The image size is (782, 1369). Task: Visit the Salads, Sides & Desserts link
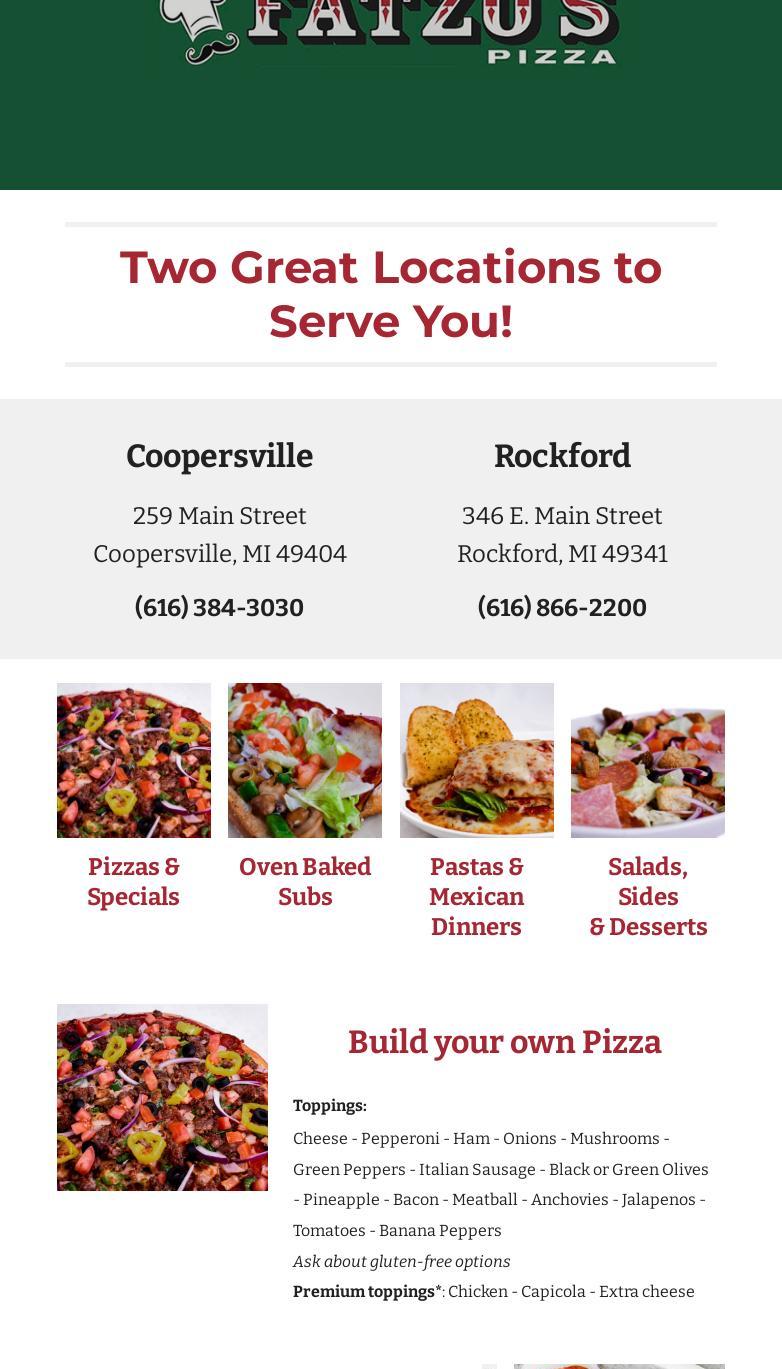(648, 897)
